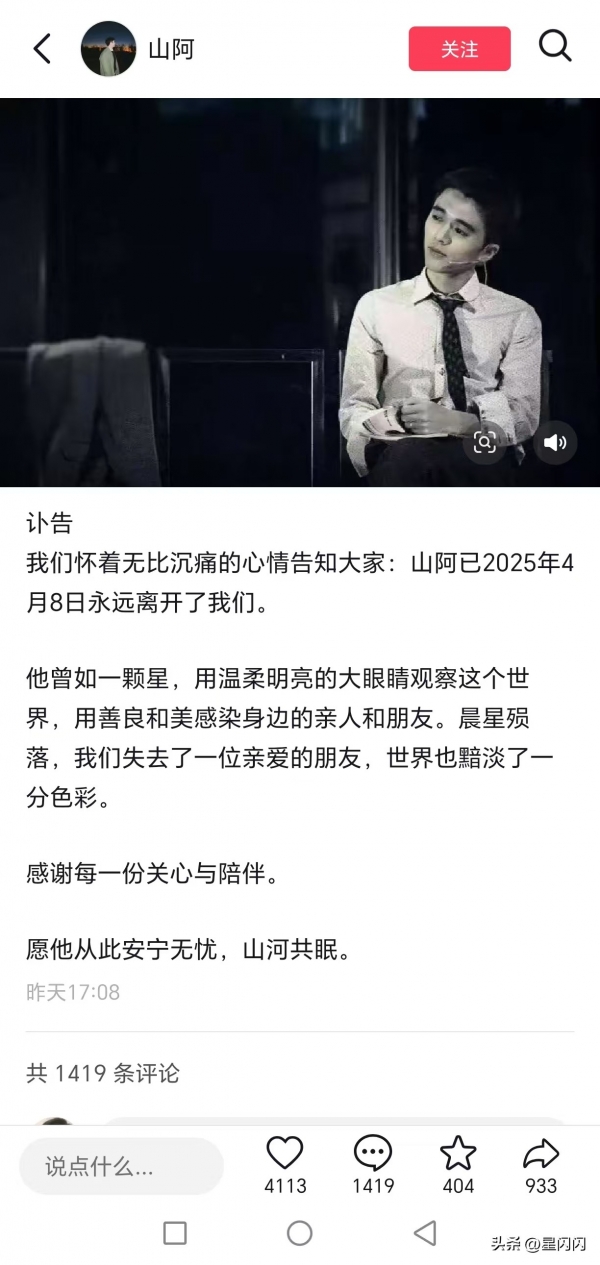Open image search on the video
Viewport: 600px width, 1265px height.
[485, 442]
